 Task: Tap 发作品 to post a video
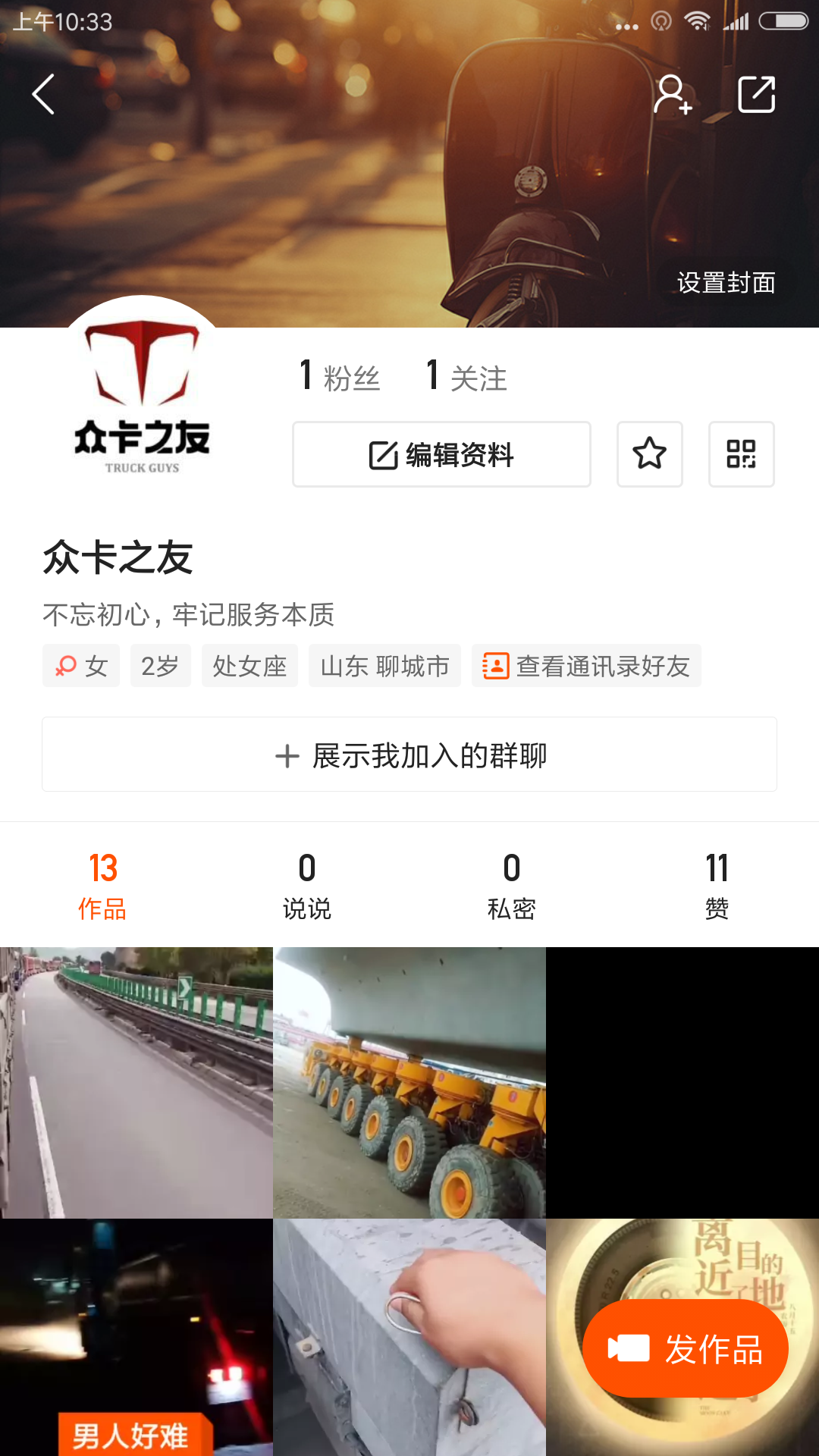(686, 1349)
